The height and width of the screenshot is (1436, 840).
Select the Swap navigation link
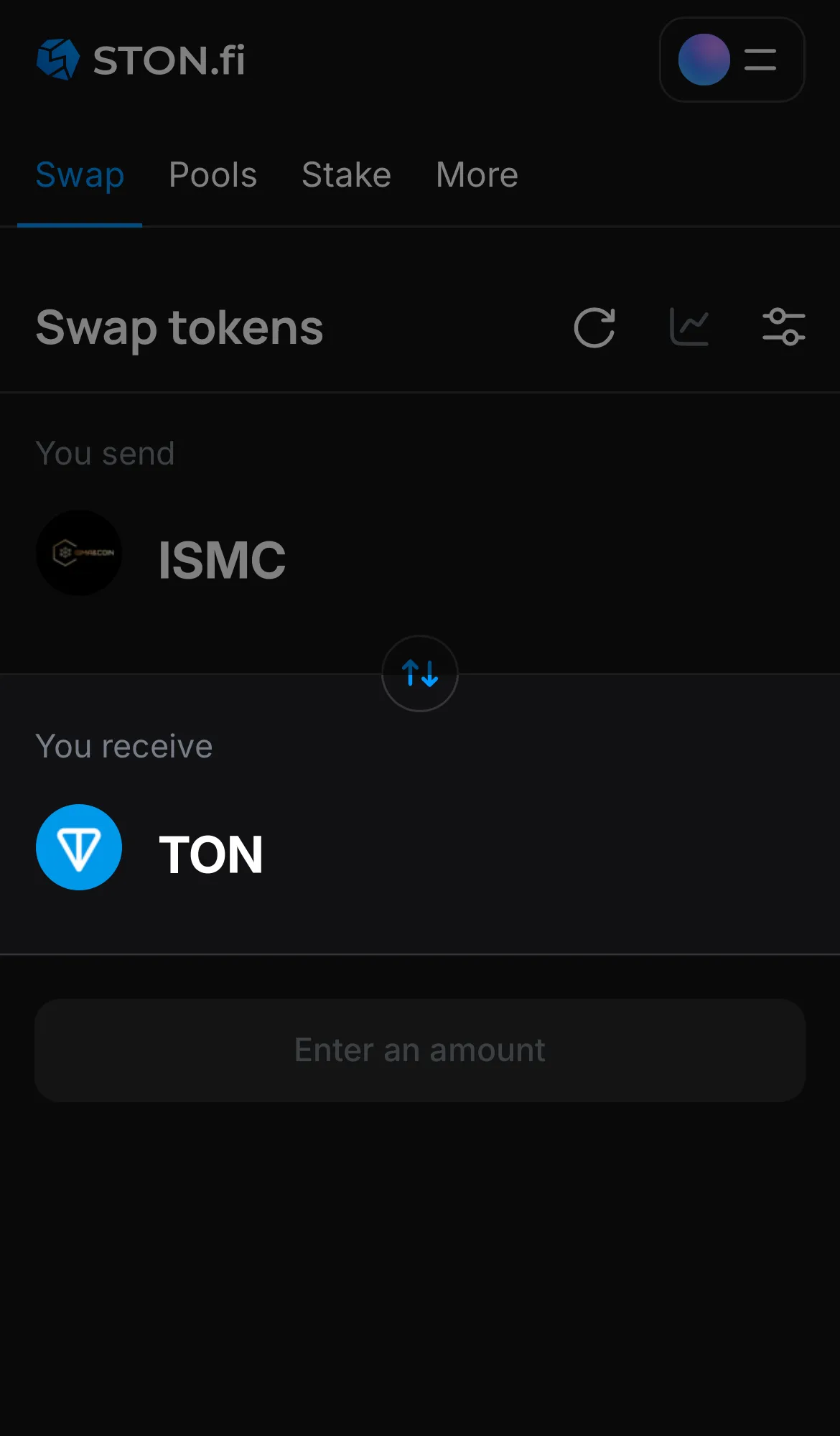point(79,174)
